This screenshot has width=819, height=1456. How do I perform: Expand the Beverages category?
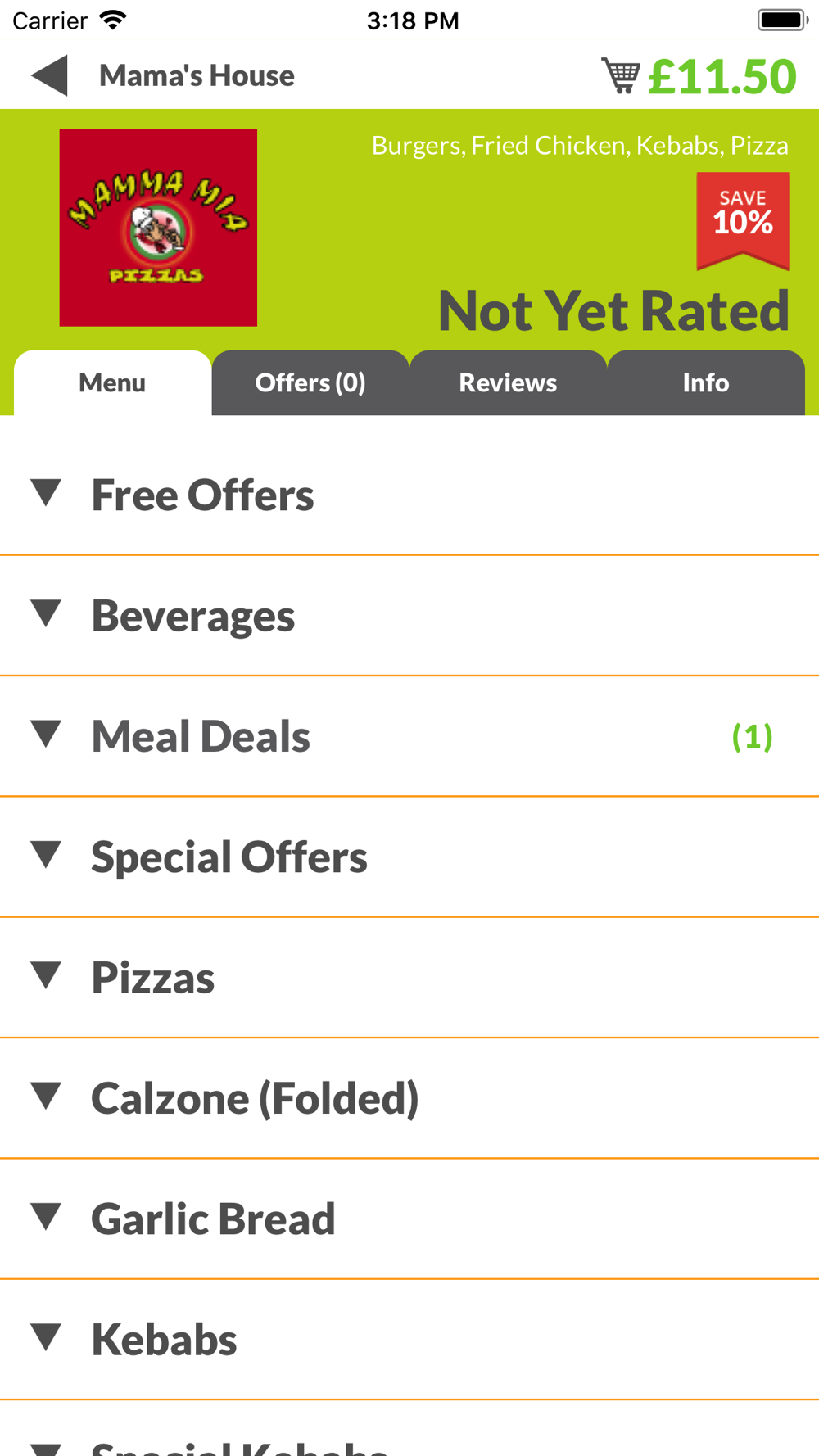(409, 616)
